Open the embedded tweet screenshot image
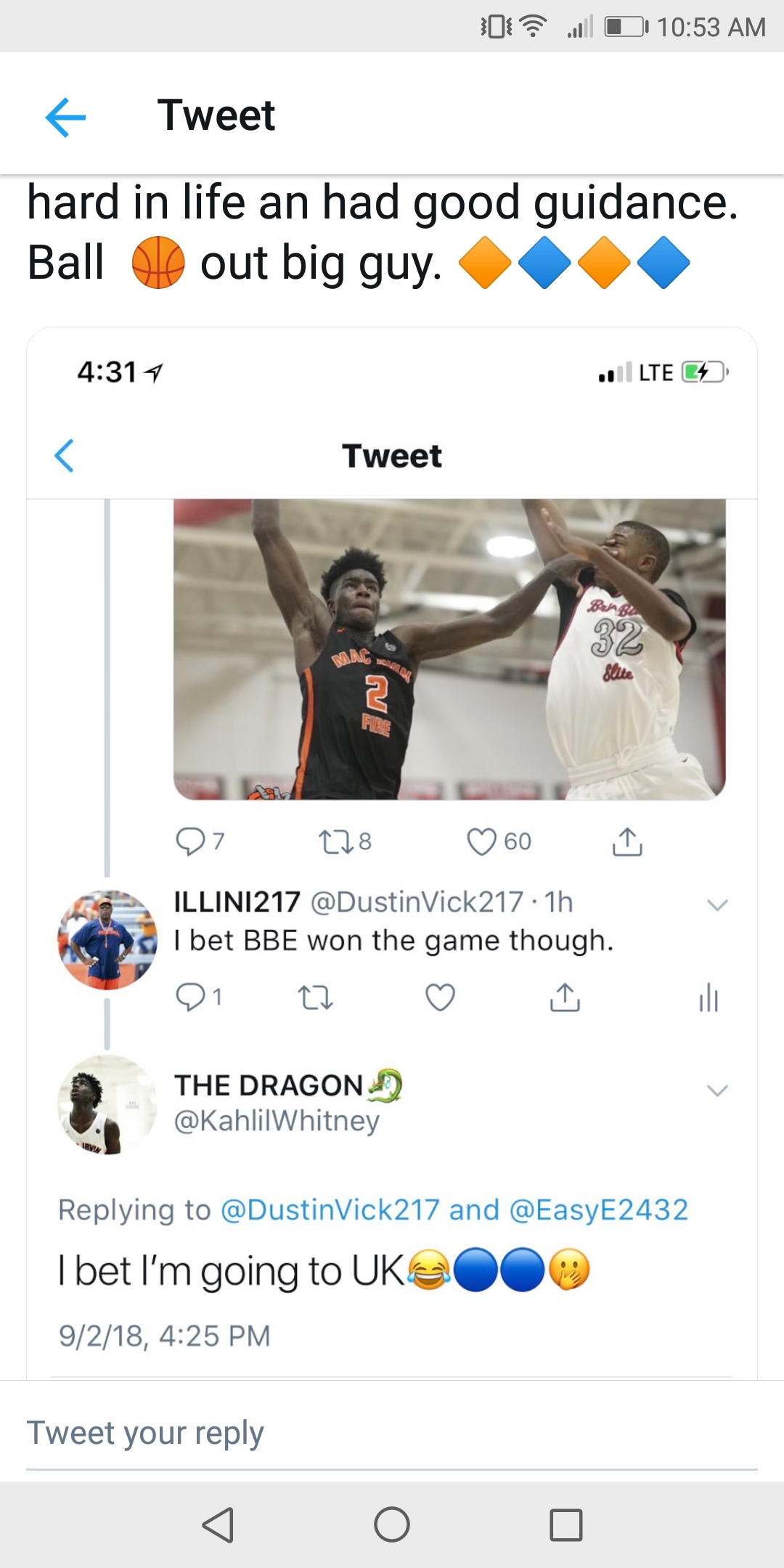The height and width of the screenshot is (1568, 784). [x=392, y=849]
